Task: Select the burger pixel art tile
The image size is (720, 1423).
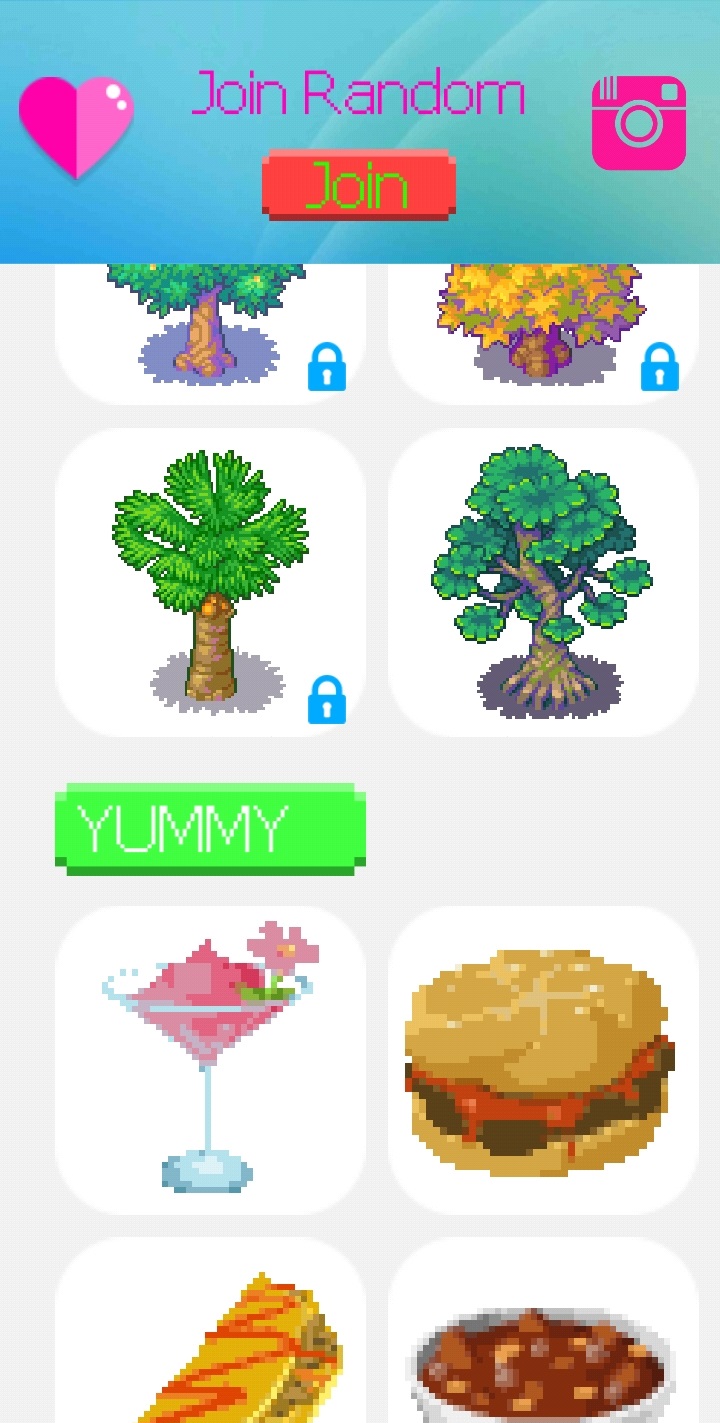Action: [x=543, y=1060]
